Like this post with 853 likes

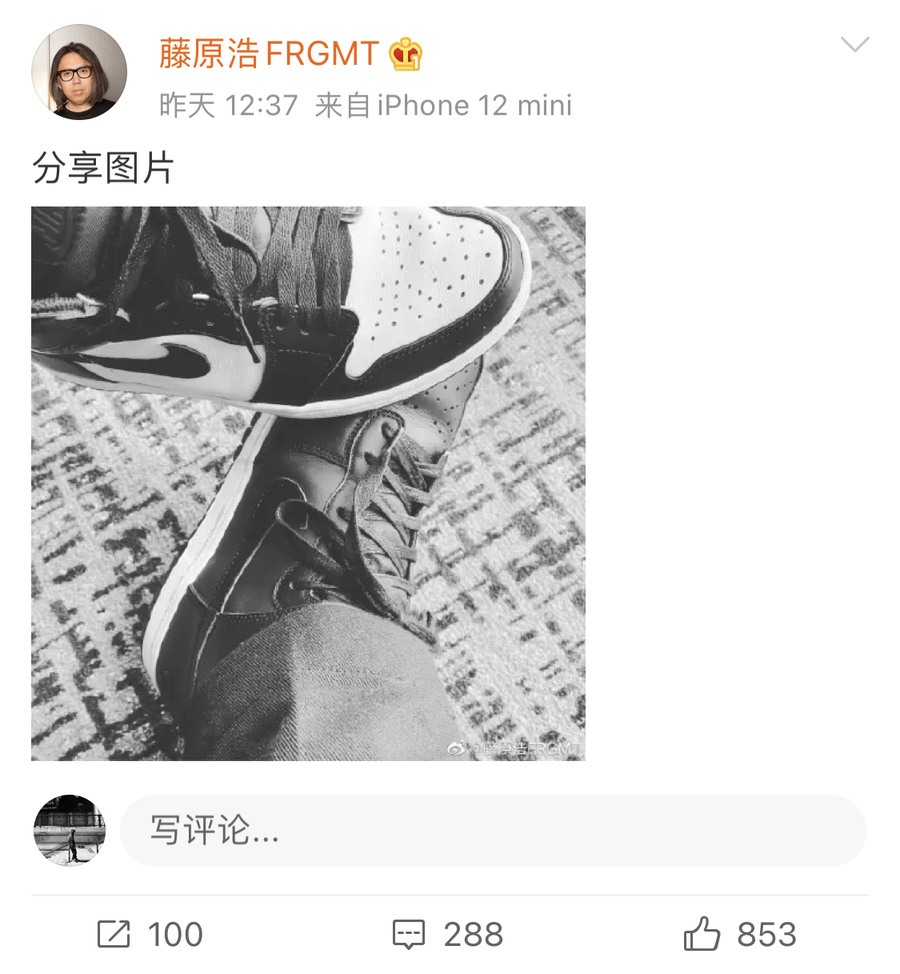pos(740,935)
